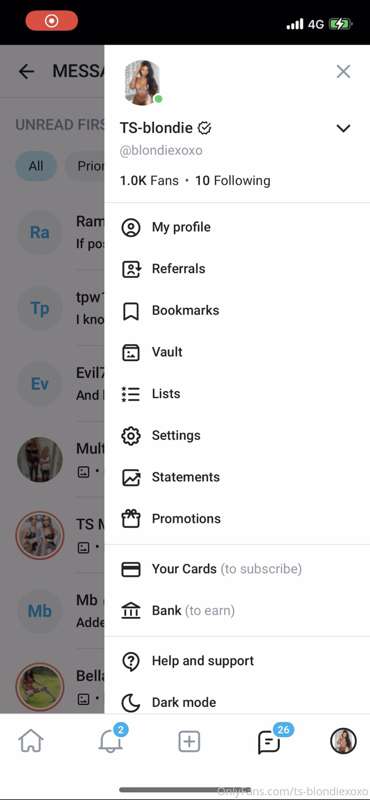Go to the home tab

(x=31, y=741)
